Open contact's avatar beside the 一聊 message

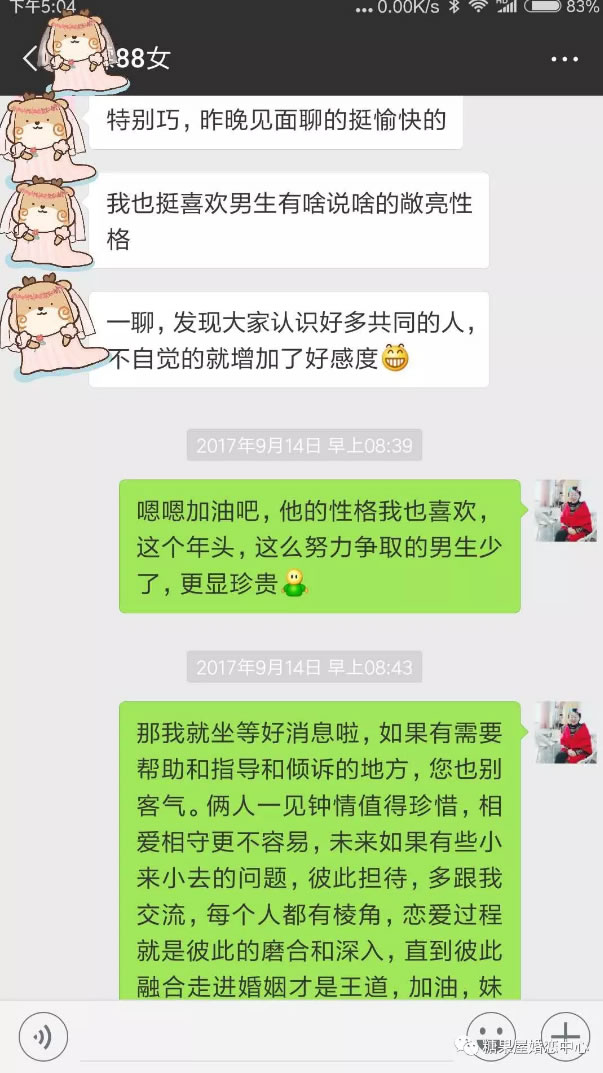click(46, 328)
